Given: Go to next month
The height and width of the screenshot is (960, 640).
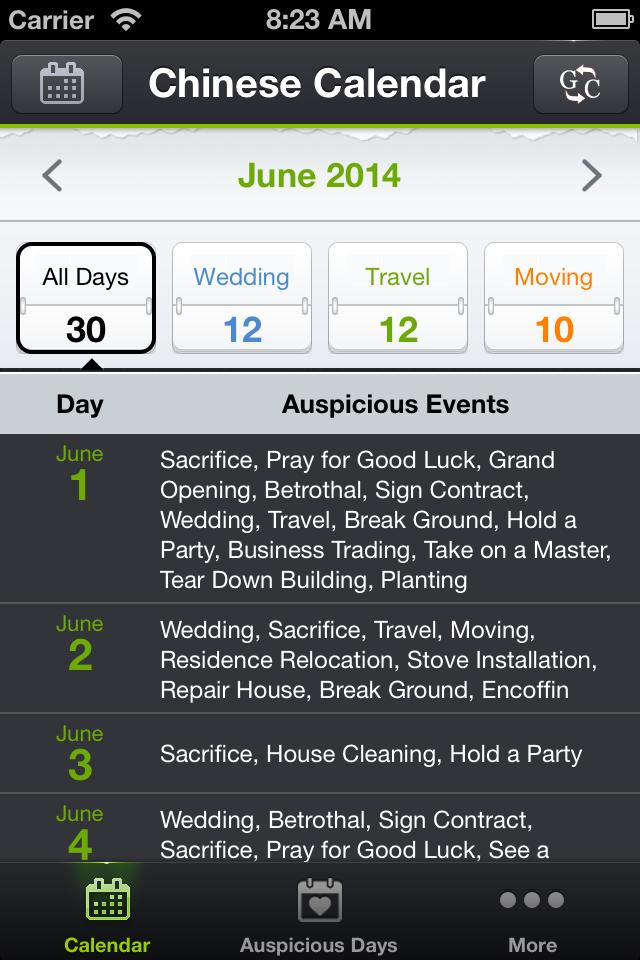Looking at the screenshot, I should 591,176.
